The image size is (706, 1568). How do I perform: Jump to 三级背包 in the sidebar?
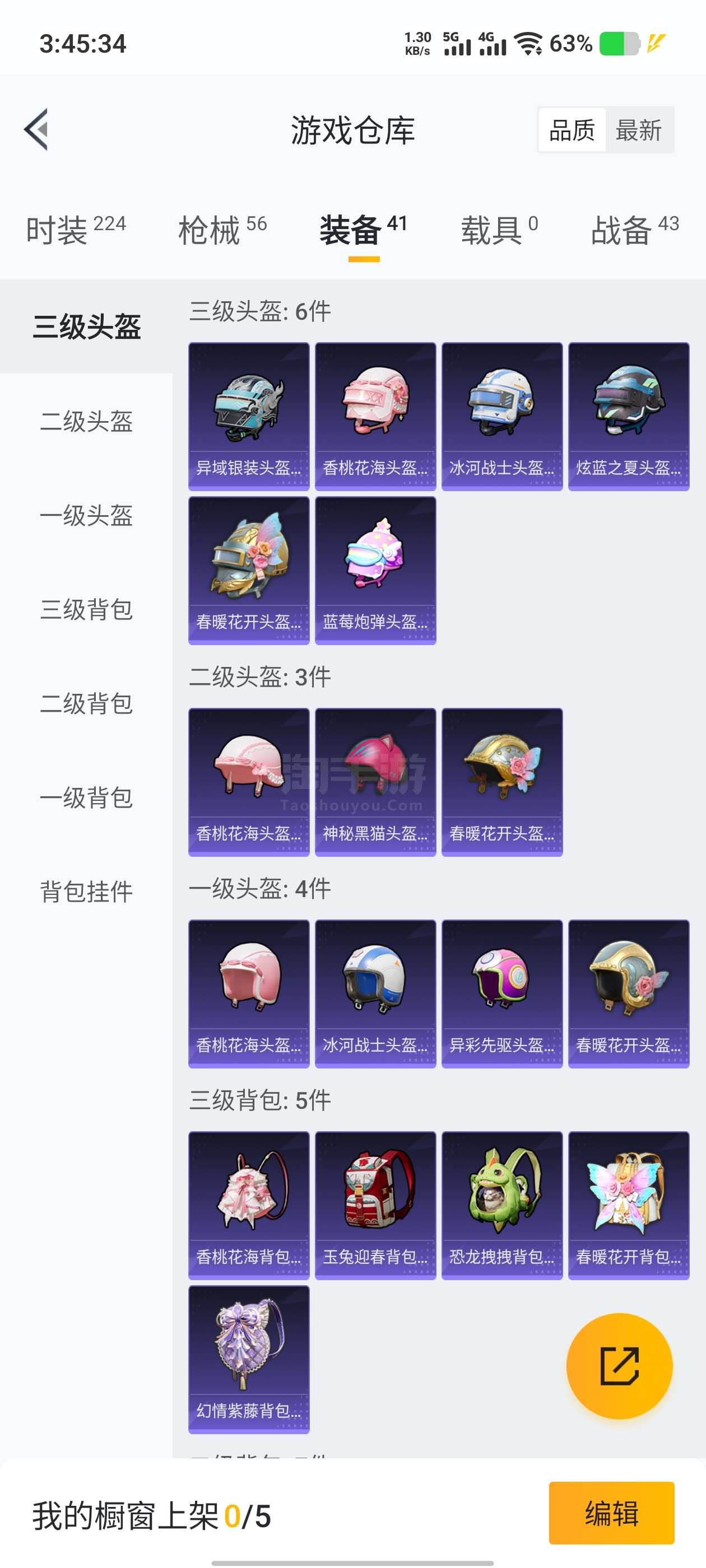(x=86, y=609)
